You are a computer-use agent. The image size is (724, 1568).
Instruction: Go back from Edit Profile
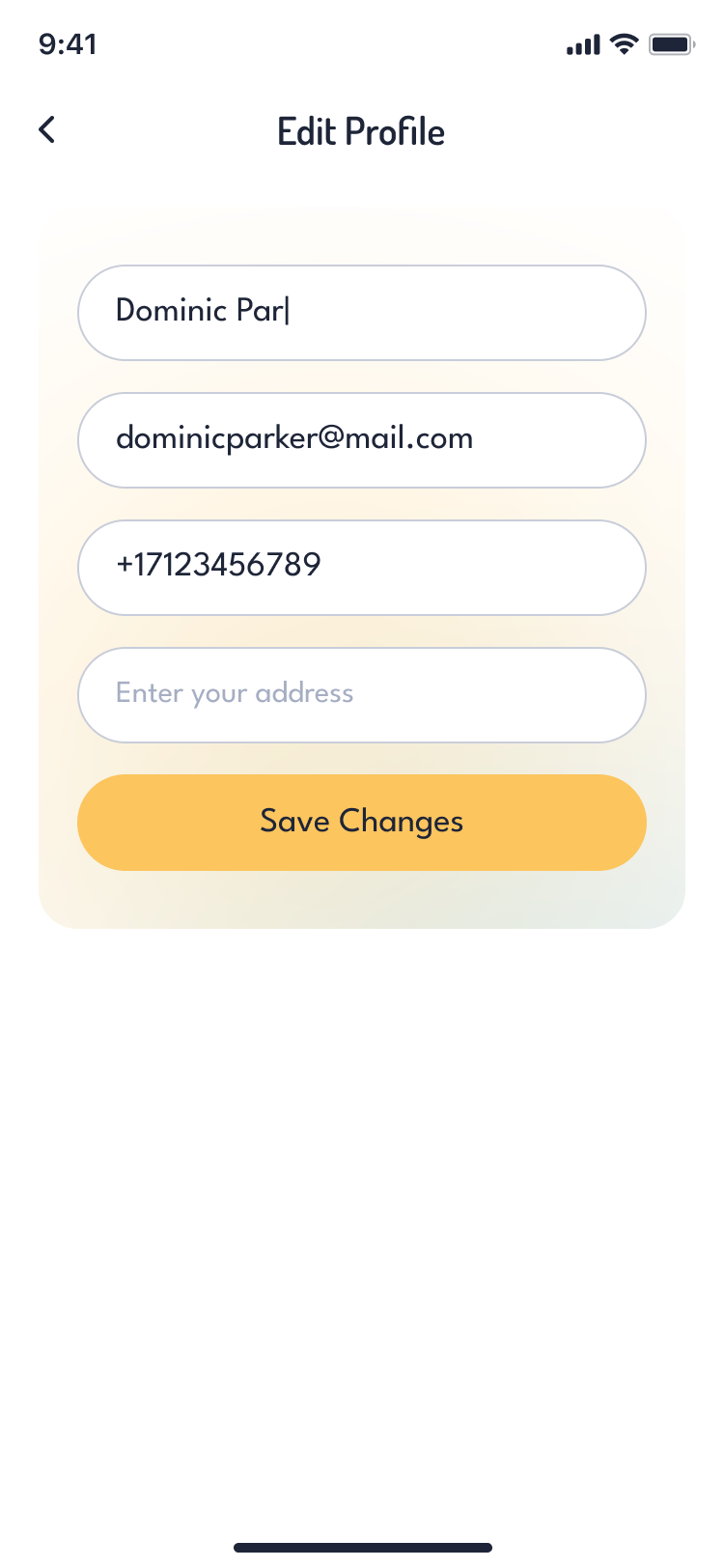[x=46, y=130]
